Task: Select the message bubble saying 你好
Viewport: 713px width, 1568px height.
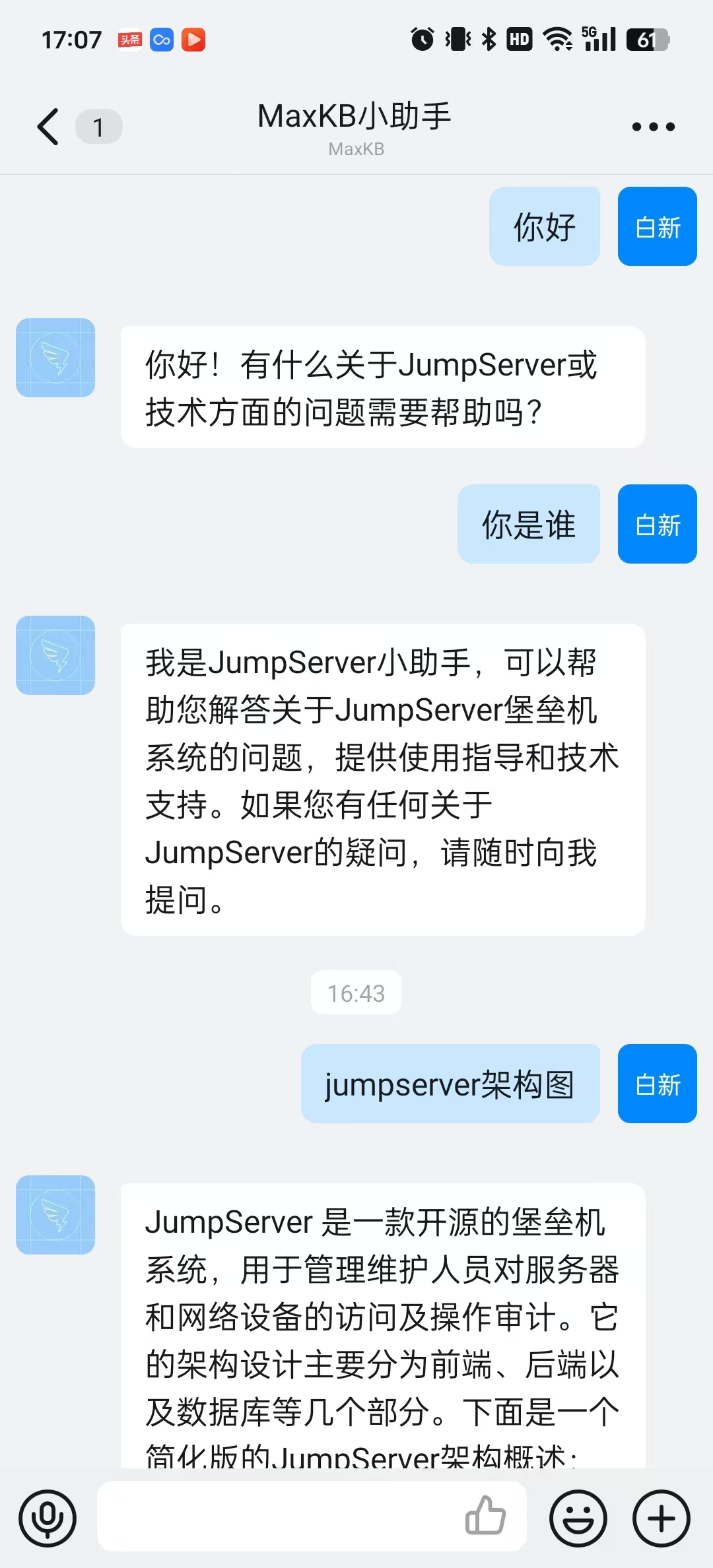Action: pyautogui.click(x=545, y=226)
